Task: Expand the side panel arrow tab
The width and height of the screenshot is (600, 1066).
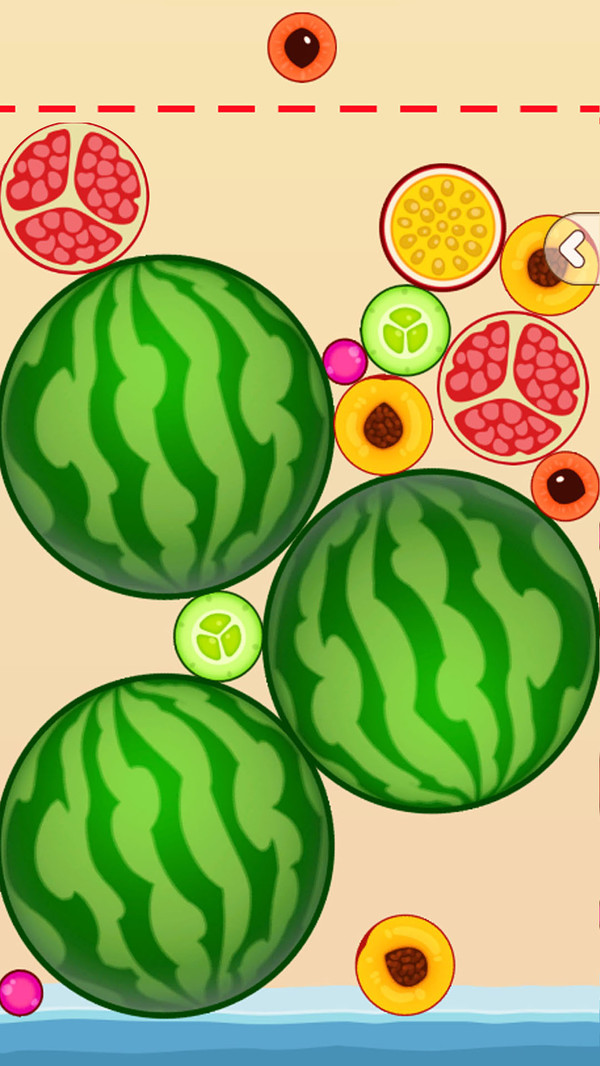Action: point(574,250)
